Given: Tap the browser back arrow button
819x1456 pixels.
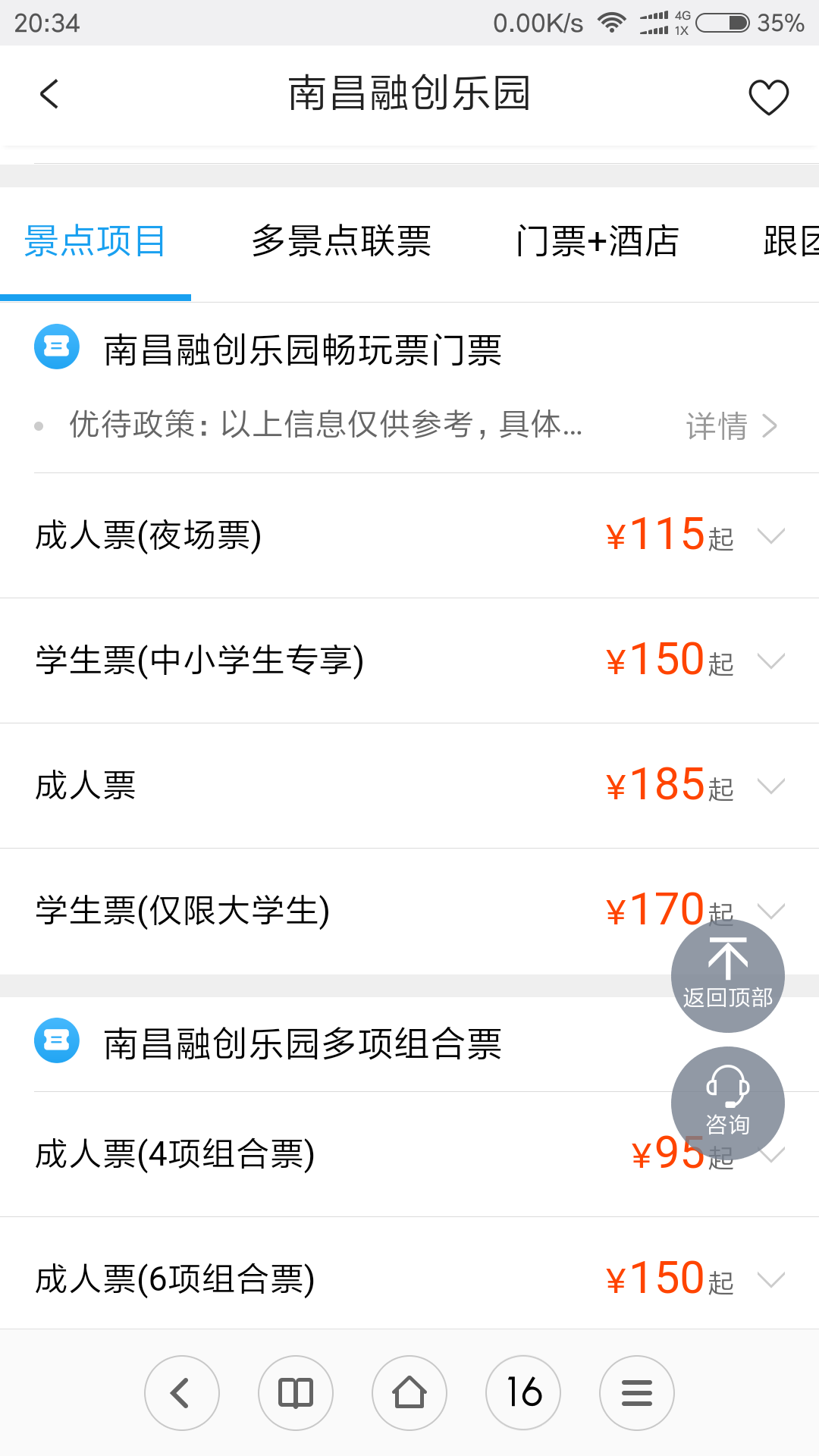Looking at the screenshot, I should tap(182, 1393).
